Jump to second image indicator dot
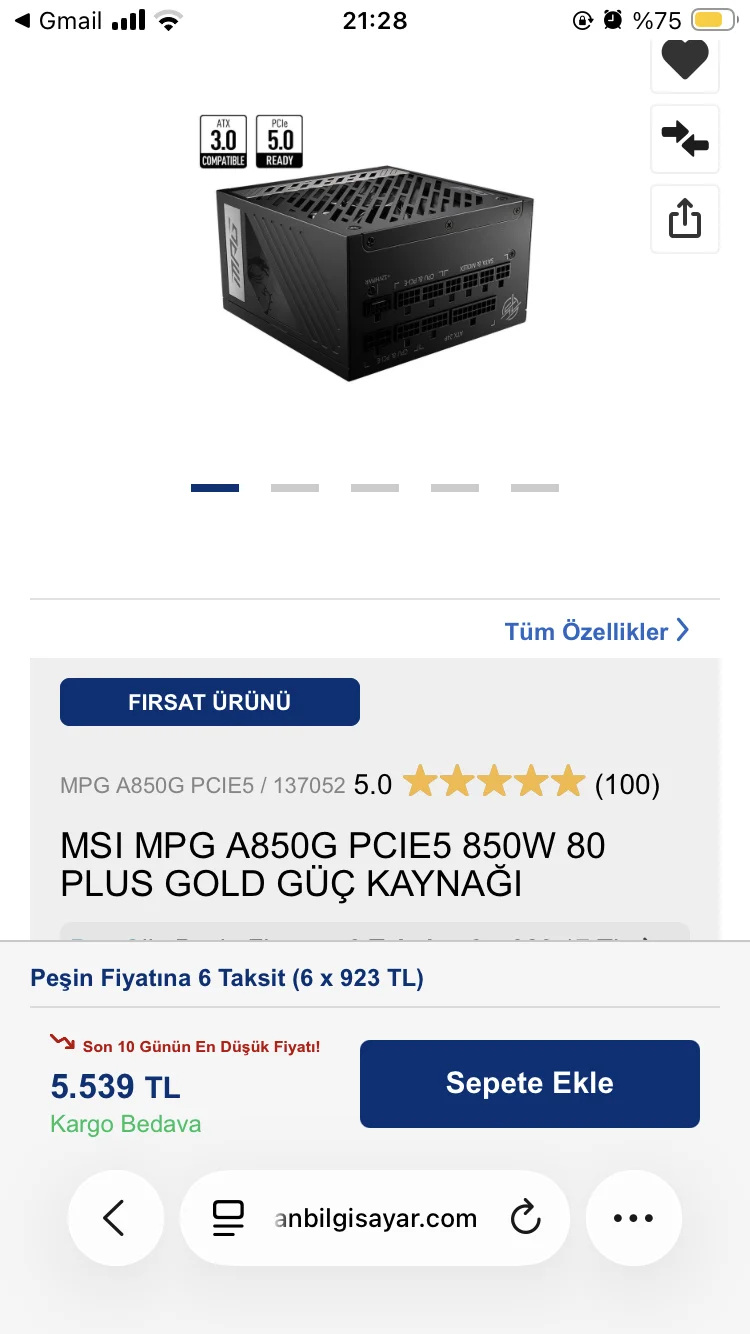 click(x=295, y=488)
